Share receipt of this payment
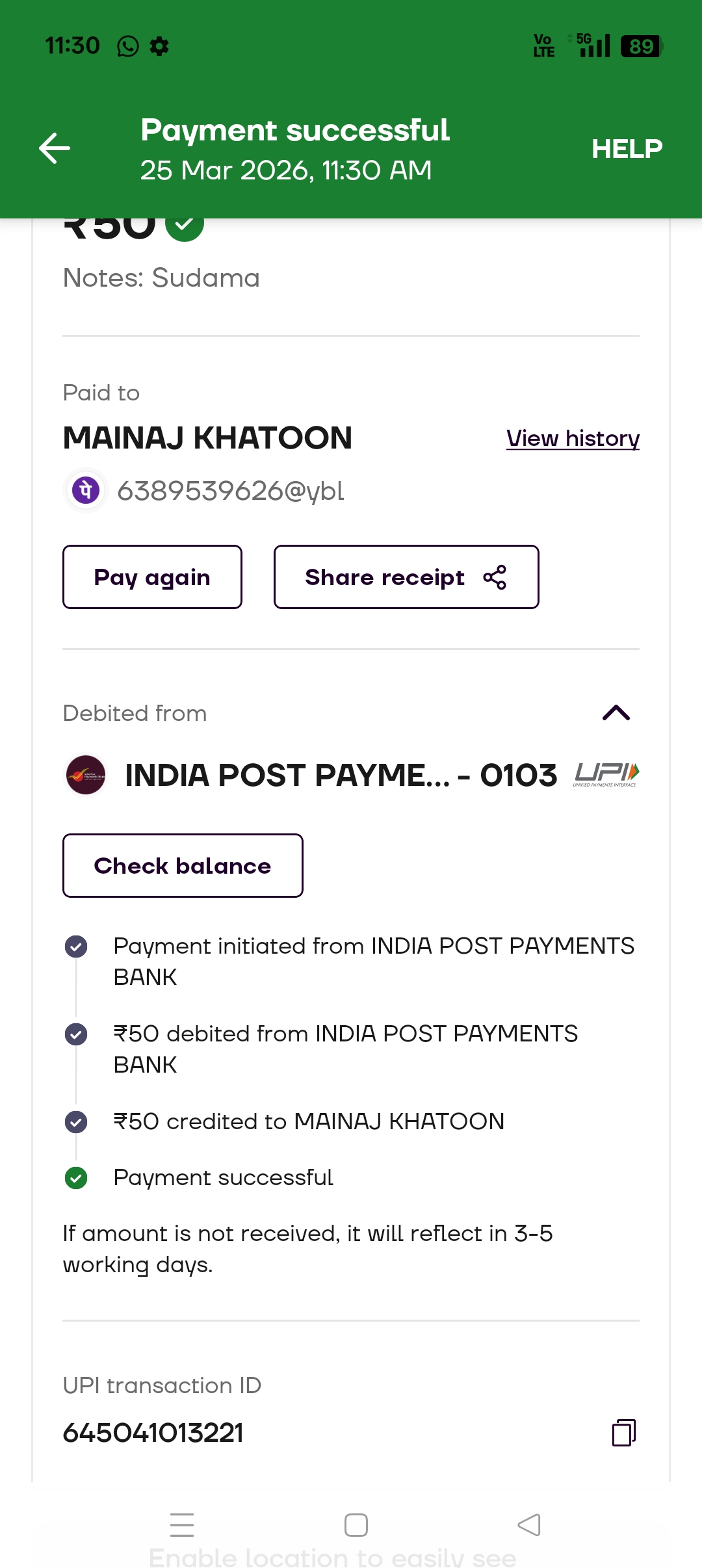Viewport: 702px width, 1568px height. (406, 577)
